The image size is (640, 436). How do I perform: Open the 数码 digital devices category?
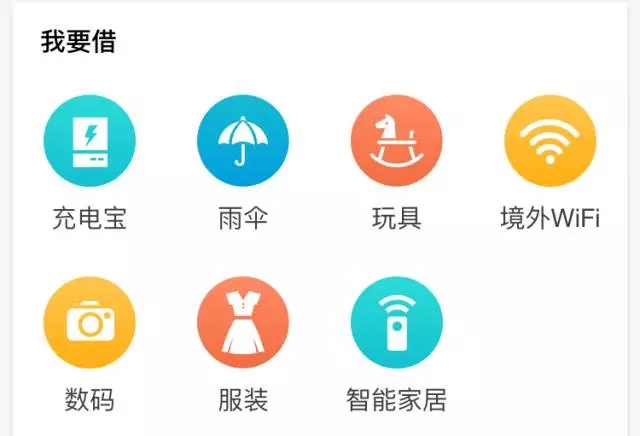(89, 323)
